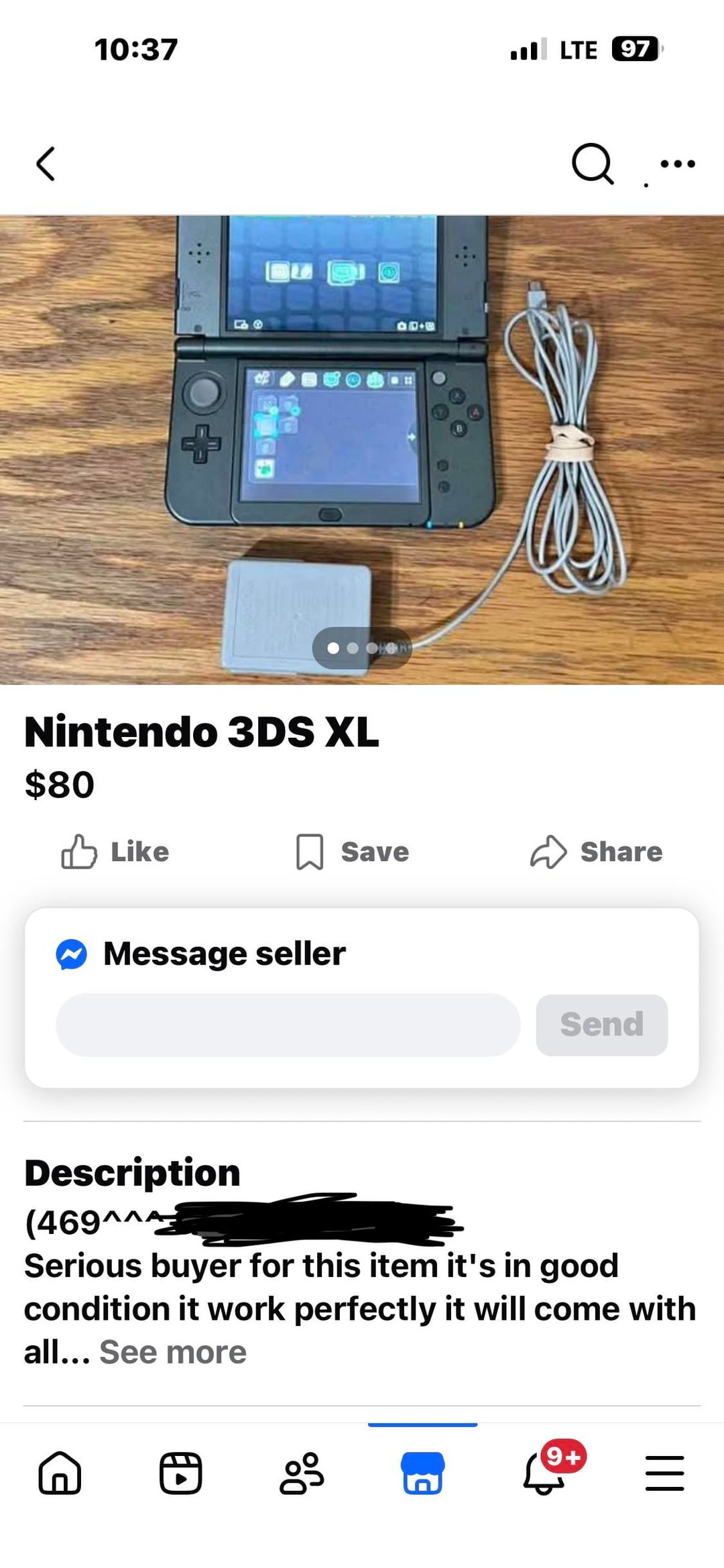The width and height of the screenshot is (724, 1568).
Task: Open the Marketplace tab
Action: [x=422, y=1473]
